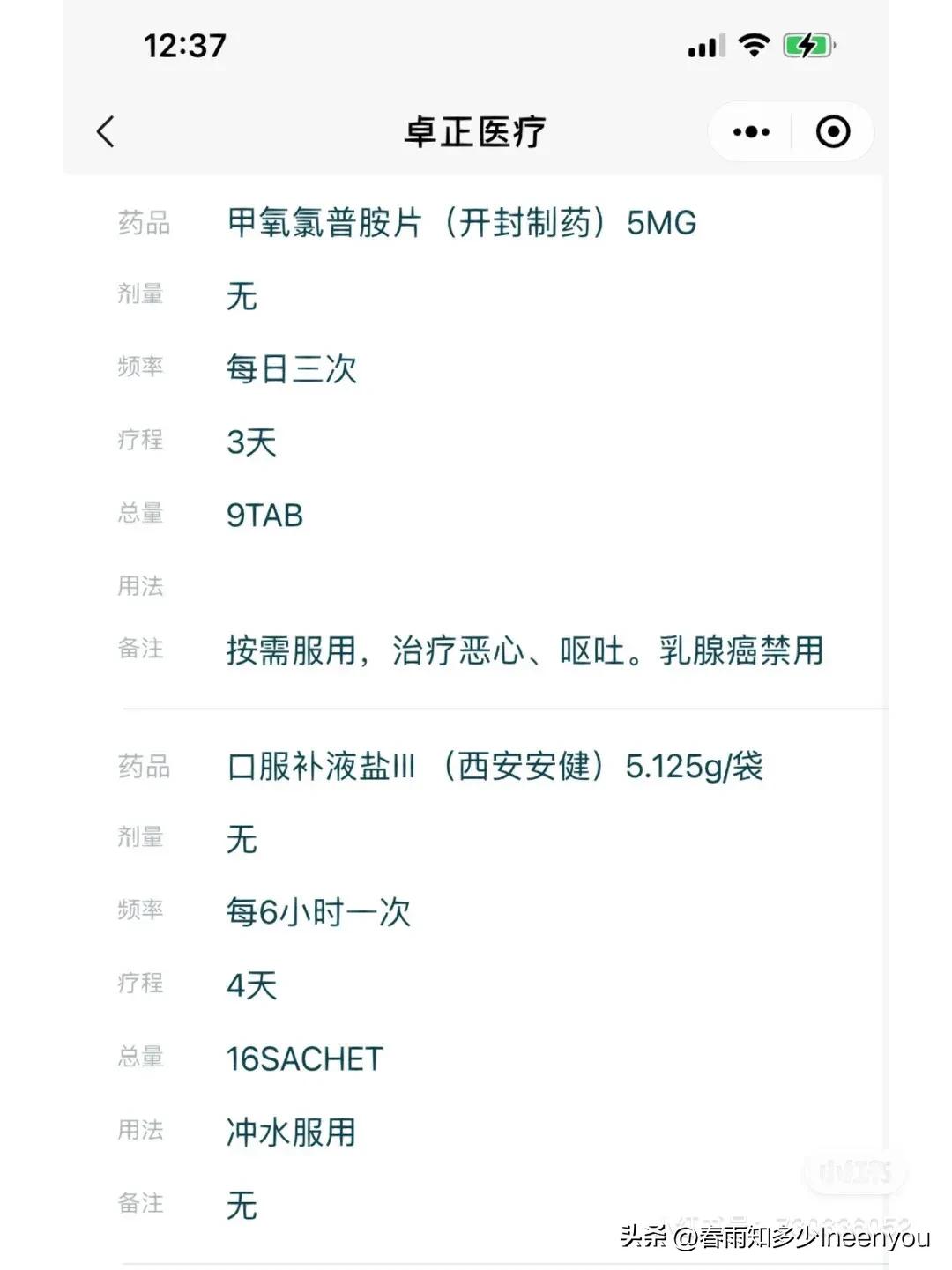
Task: Tap the 剂量 无 dosage field
Action: pos(242,295)
